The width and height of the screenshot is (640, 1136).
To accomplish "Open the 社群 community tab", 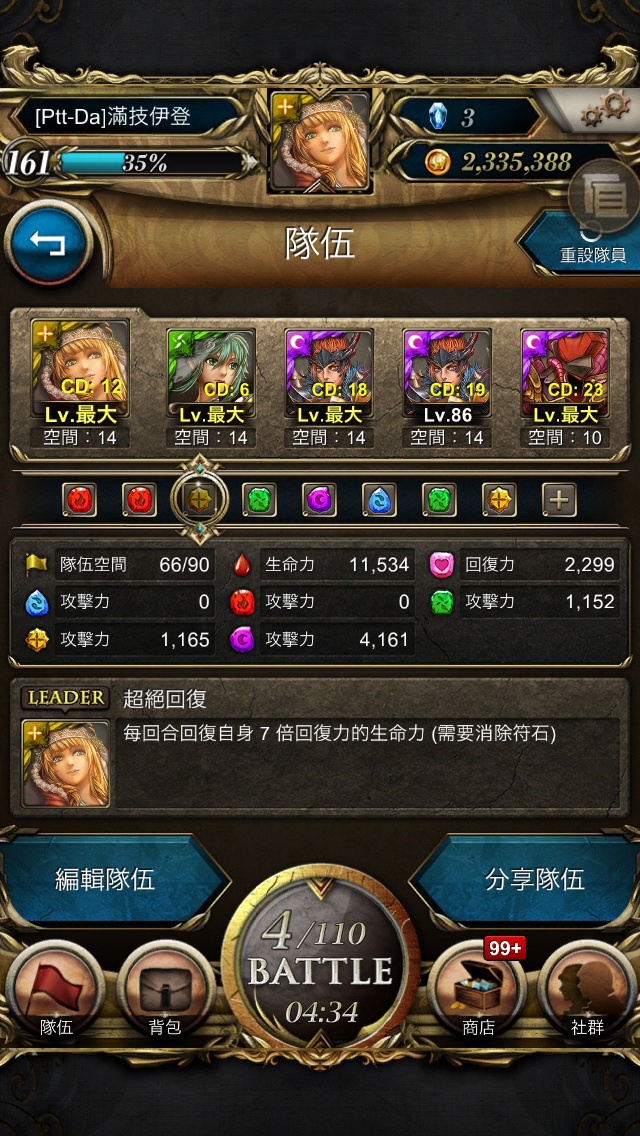I will pyautogui.click(x=587, y=990).
